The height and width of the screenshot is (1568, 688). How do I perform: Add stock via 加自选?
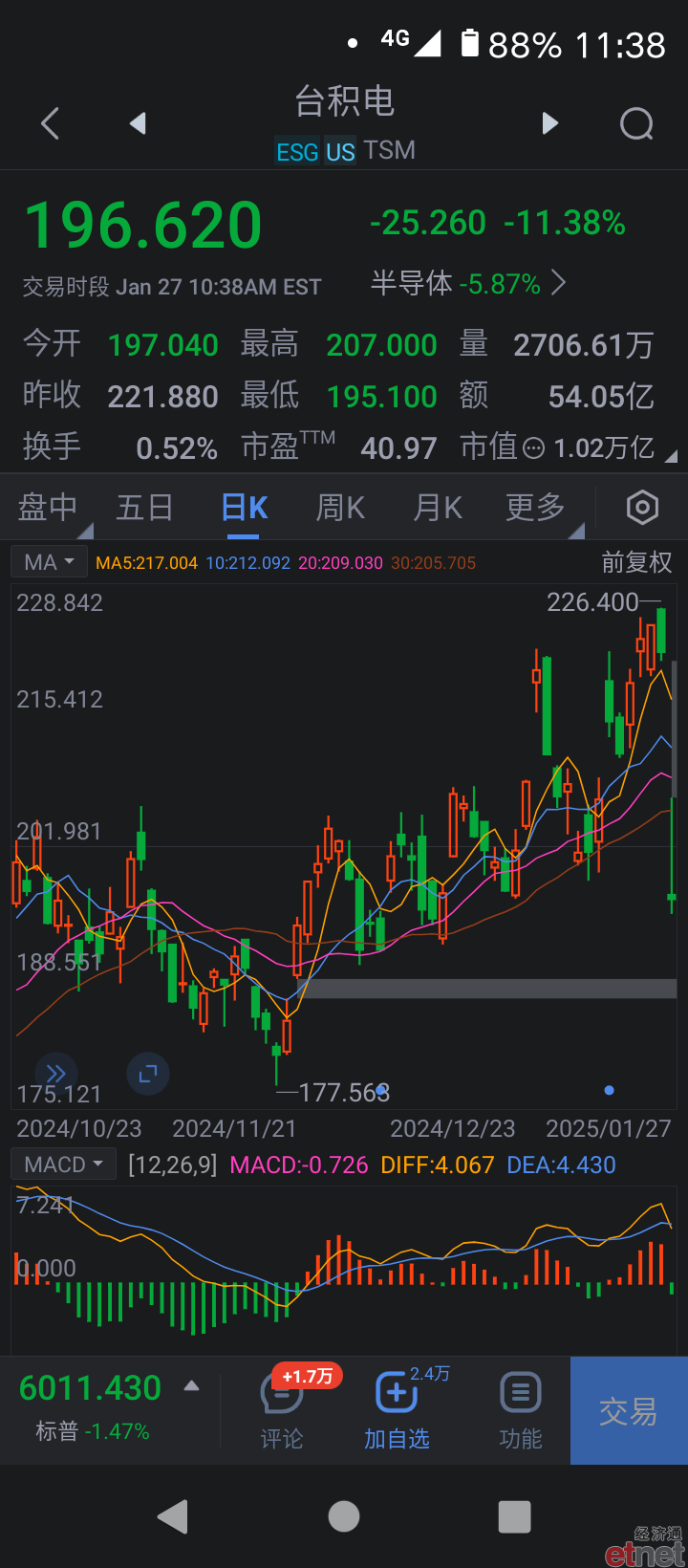(x=397, y=1411)
